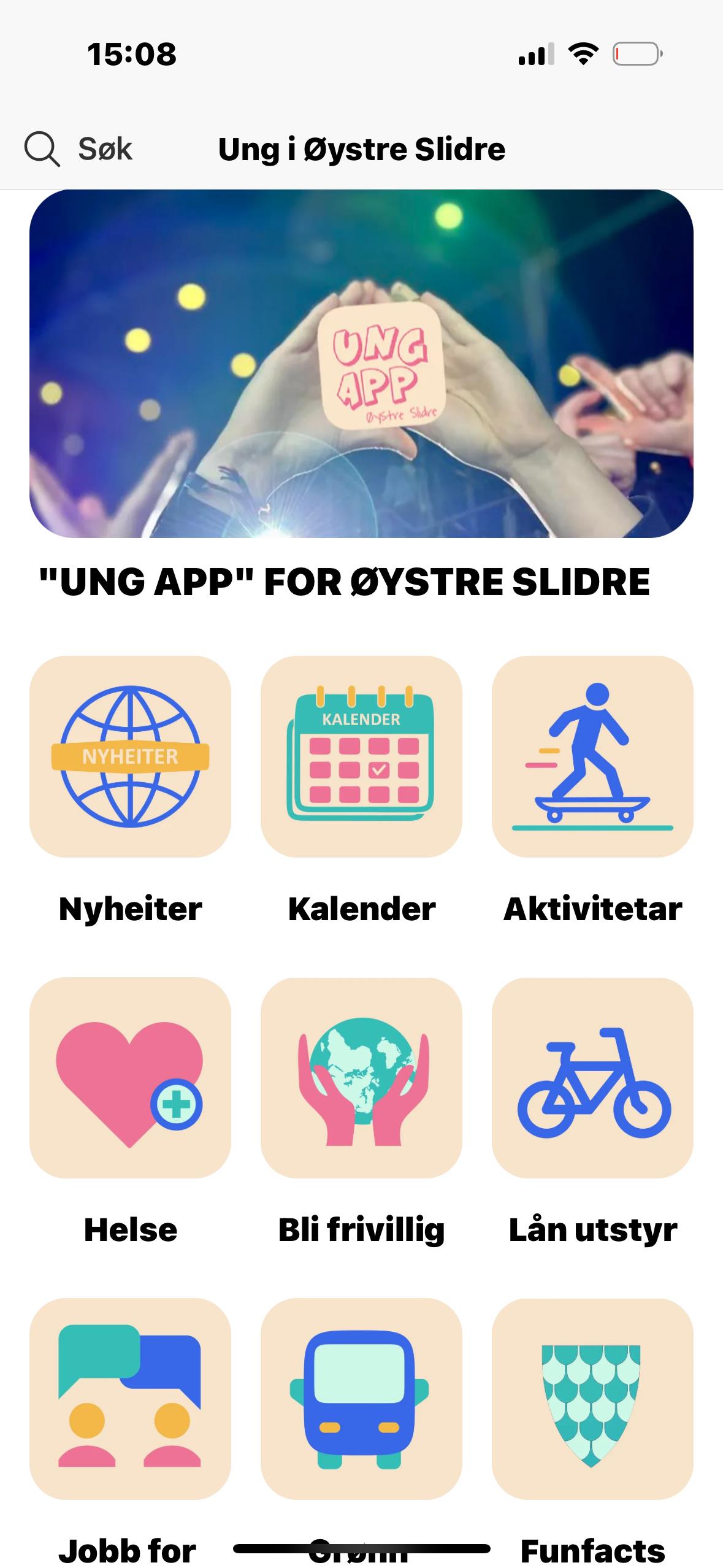Open the Ung App banner image
Image resolution: width=723 pixels, height=1568 pixels.
(361, 364)
